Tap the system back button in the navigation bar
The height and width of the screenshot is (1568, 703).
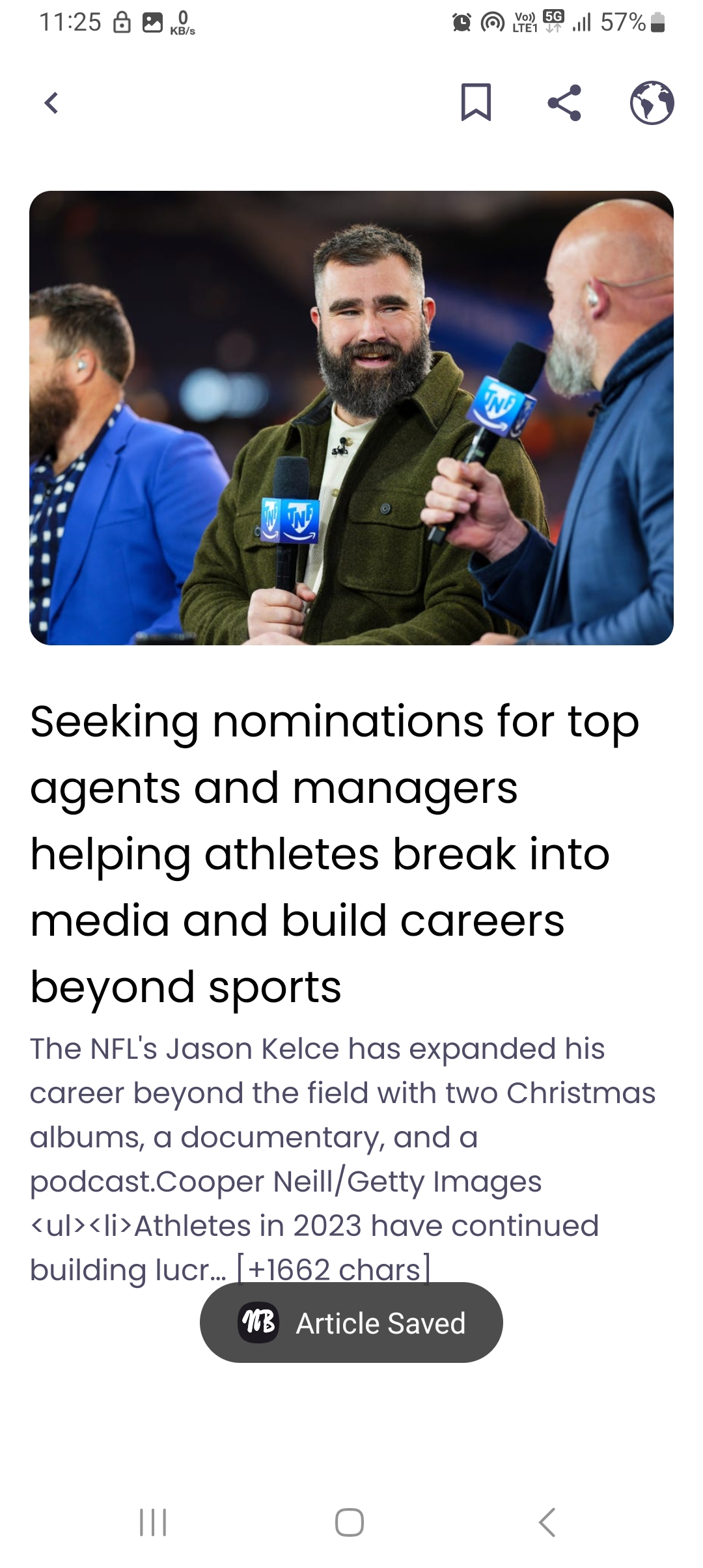[547, 1522]
